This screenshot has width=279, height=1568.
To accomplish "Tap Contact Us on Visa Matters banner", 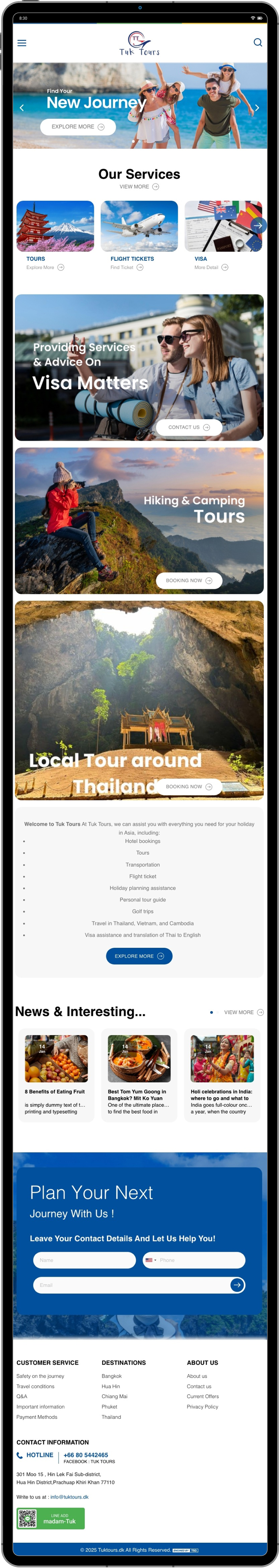I will click(189, 427).
